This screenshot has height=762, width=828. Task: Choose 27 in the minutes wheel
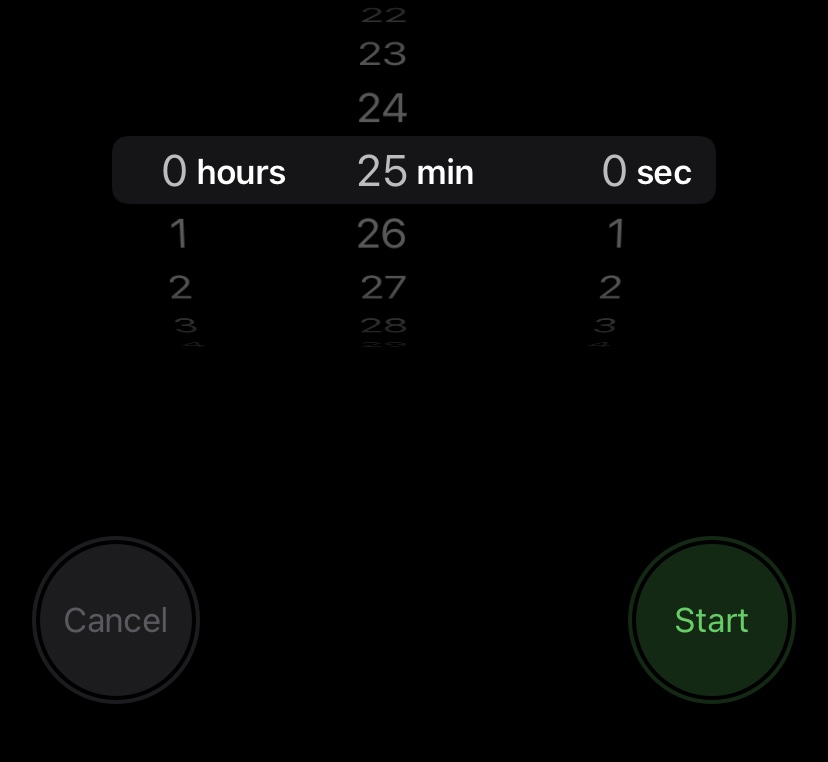[x=383, y=288]
